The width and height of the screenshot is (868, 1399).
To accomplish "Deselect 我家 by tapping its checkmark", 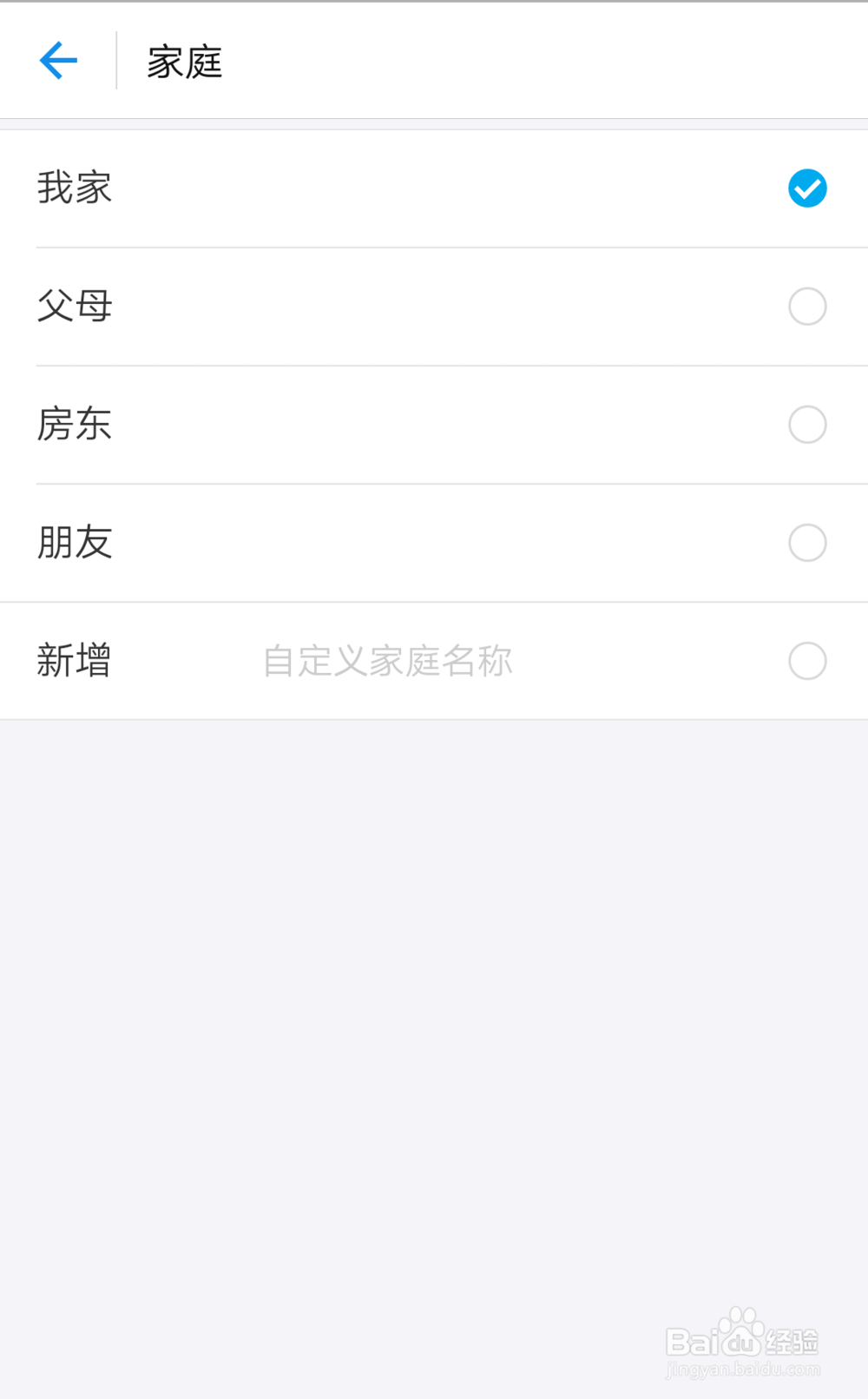I will click(807, 188).
